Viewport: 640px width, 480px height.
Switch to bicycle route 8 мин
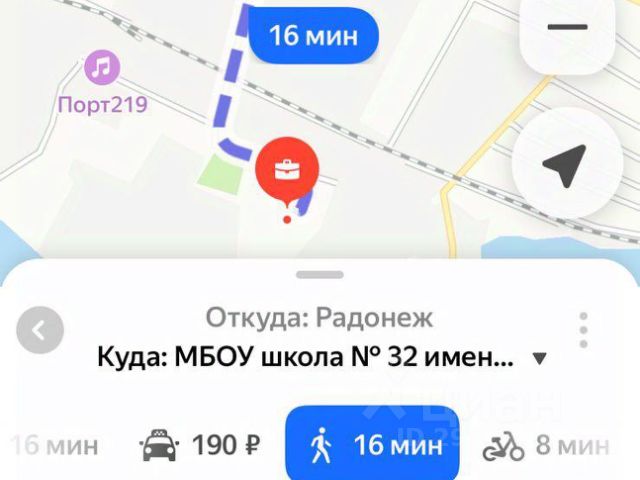pyautogui.click(x=545, y=444)
